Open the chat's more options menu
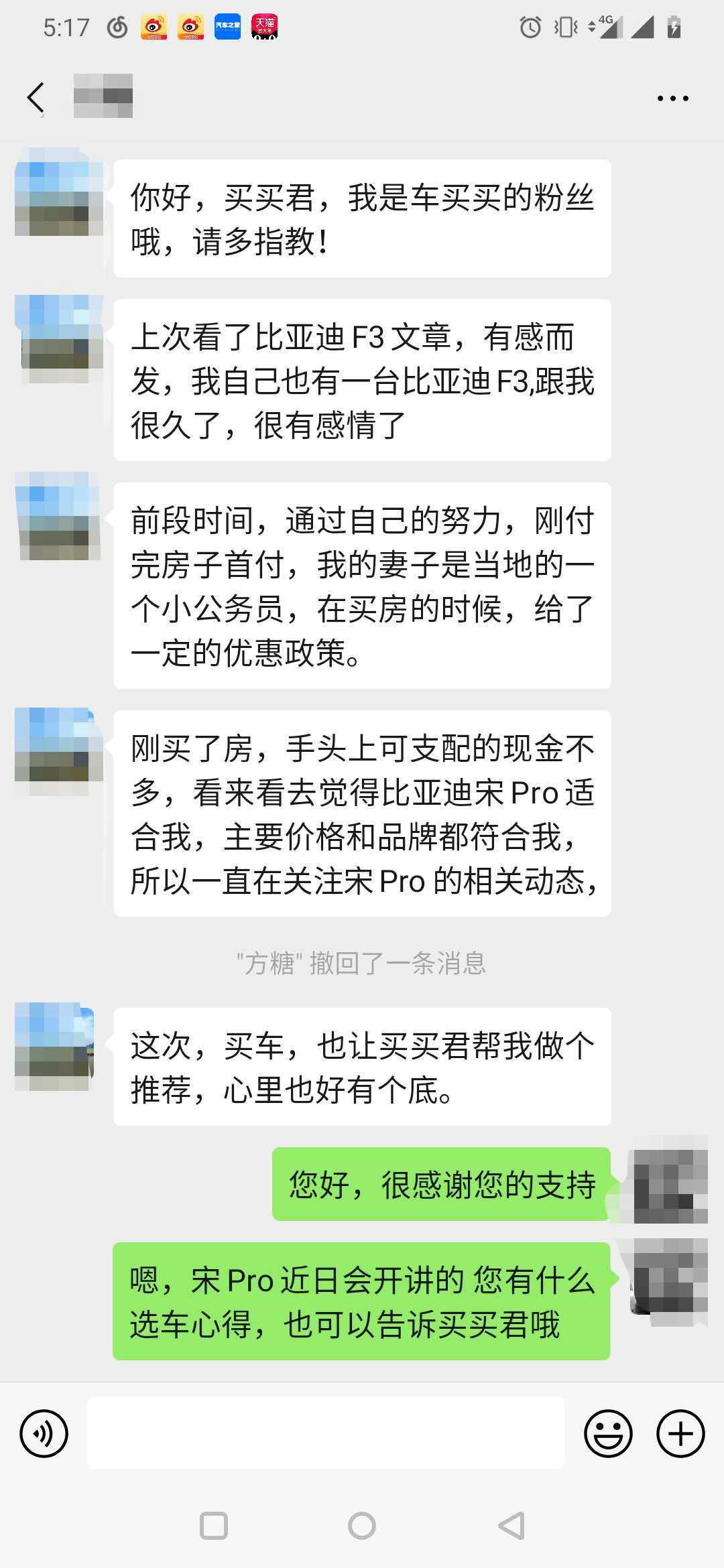This screenshot has width=724, height=1568. 672,99
